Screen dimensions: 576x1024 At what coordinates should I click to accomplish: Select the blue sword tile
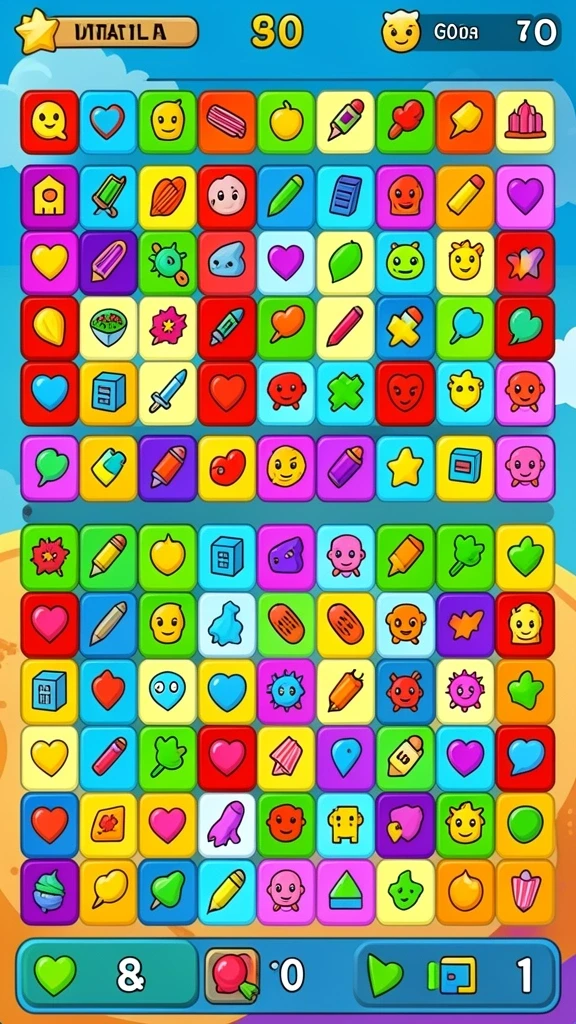pyautogui.click(x=167, y=393)
